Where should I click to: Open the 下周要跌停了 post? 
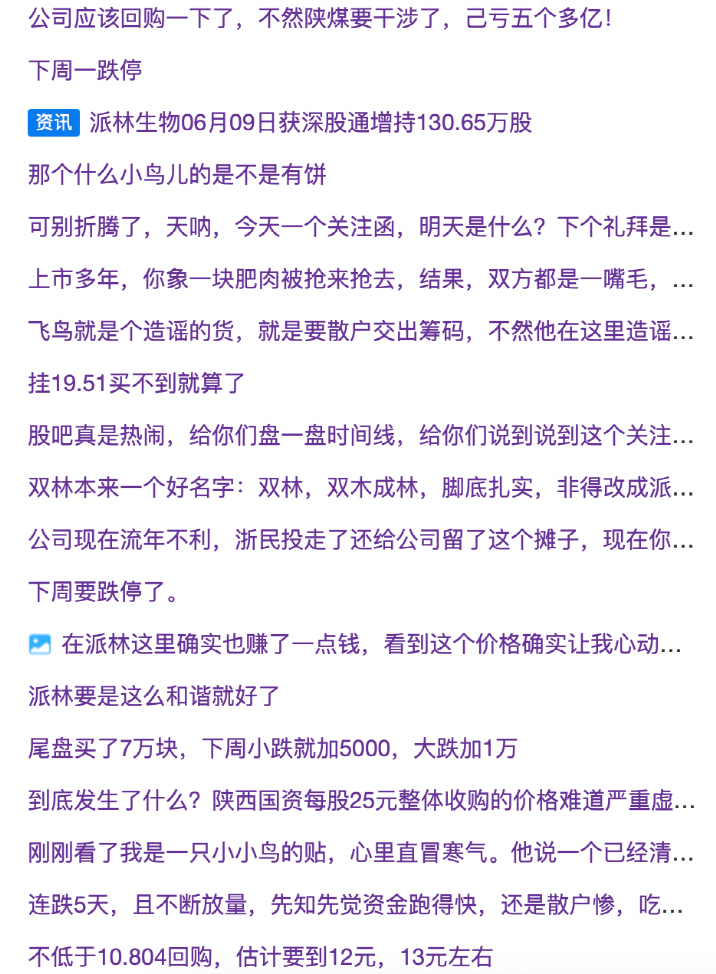click(x=104, y=591)
